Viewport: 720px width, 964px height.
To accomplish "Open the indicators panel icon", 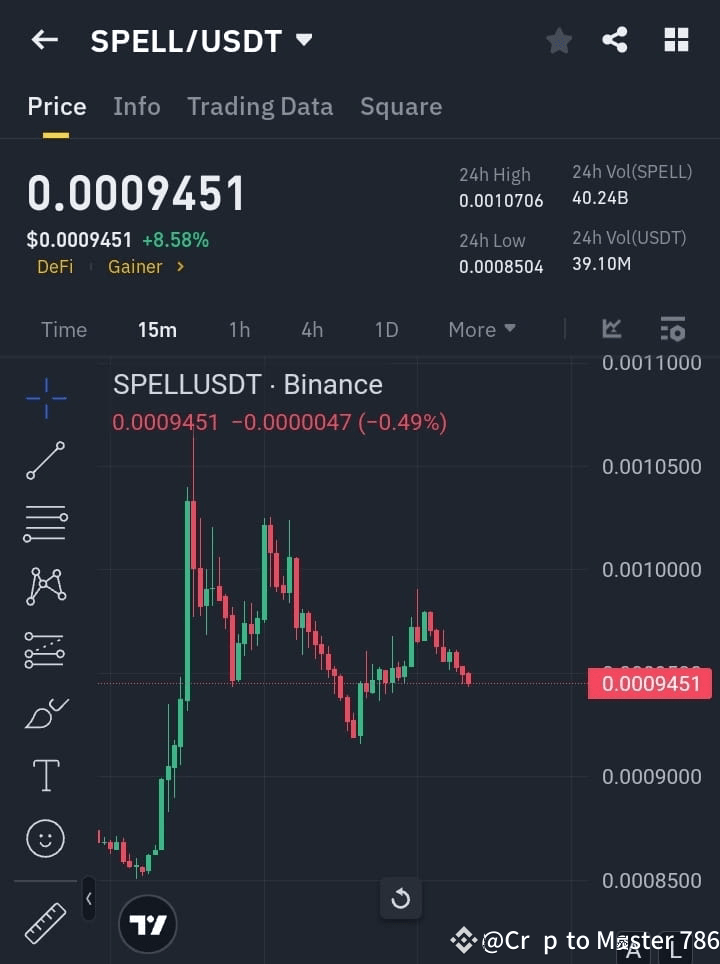I will tap(611, 329).
